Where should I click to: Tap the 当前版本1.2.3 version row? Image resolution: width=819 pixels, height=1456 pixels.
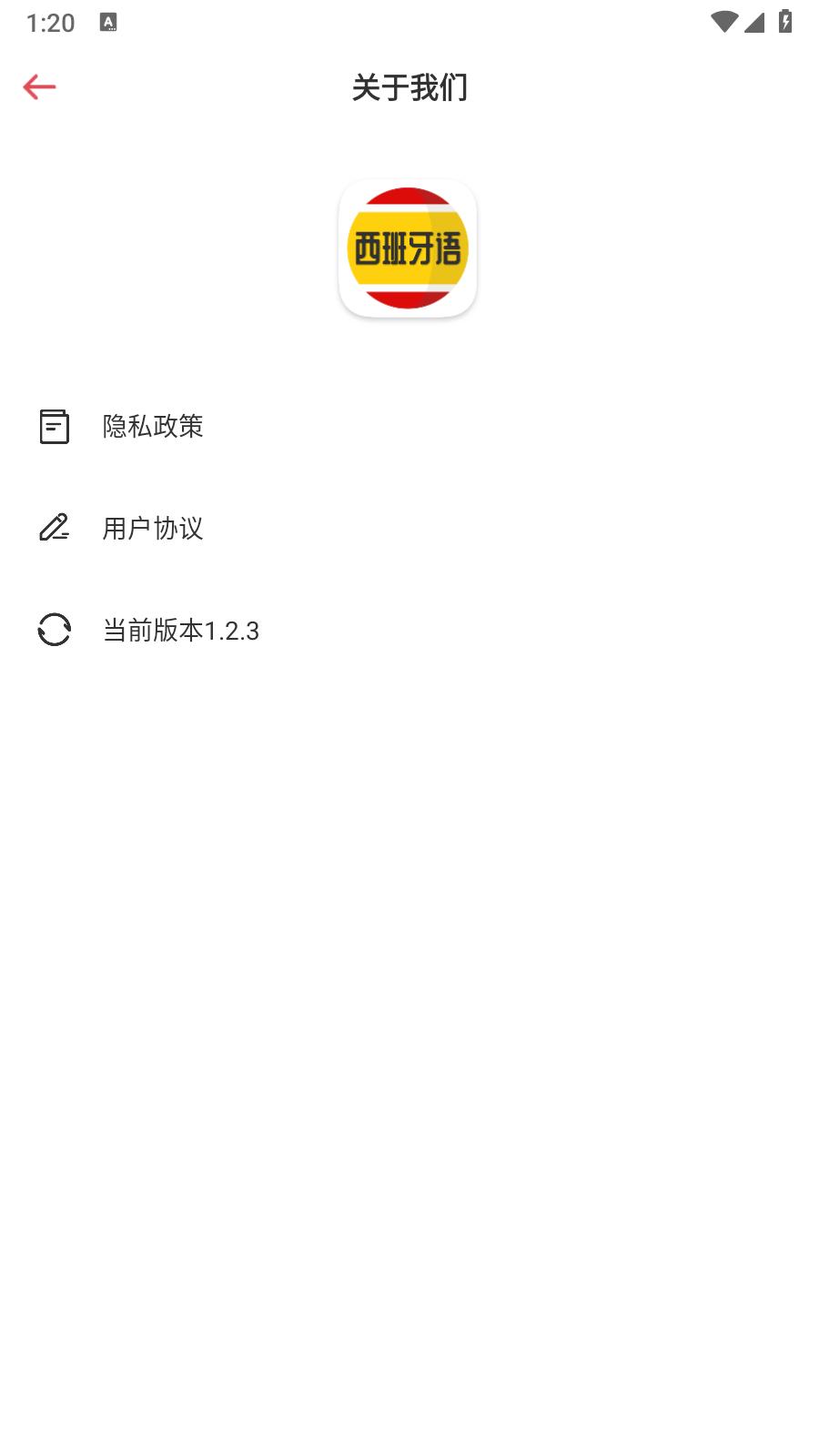pyautogui.click(x=181, y=631)
